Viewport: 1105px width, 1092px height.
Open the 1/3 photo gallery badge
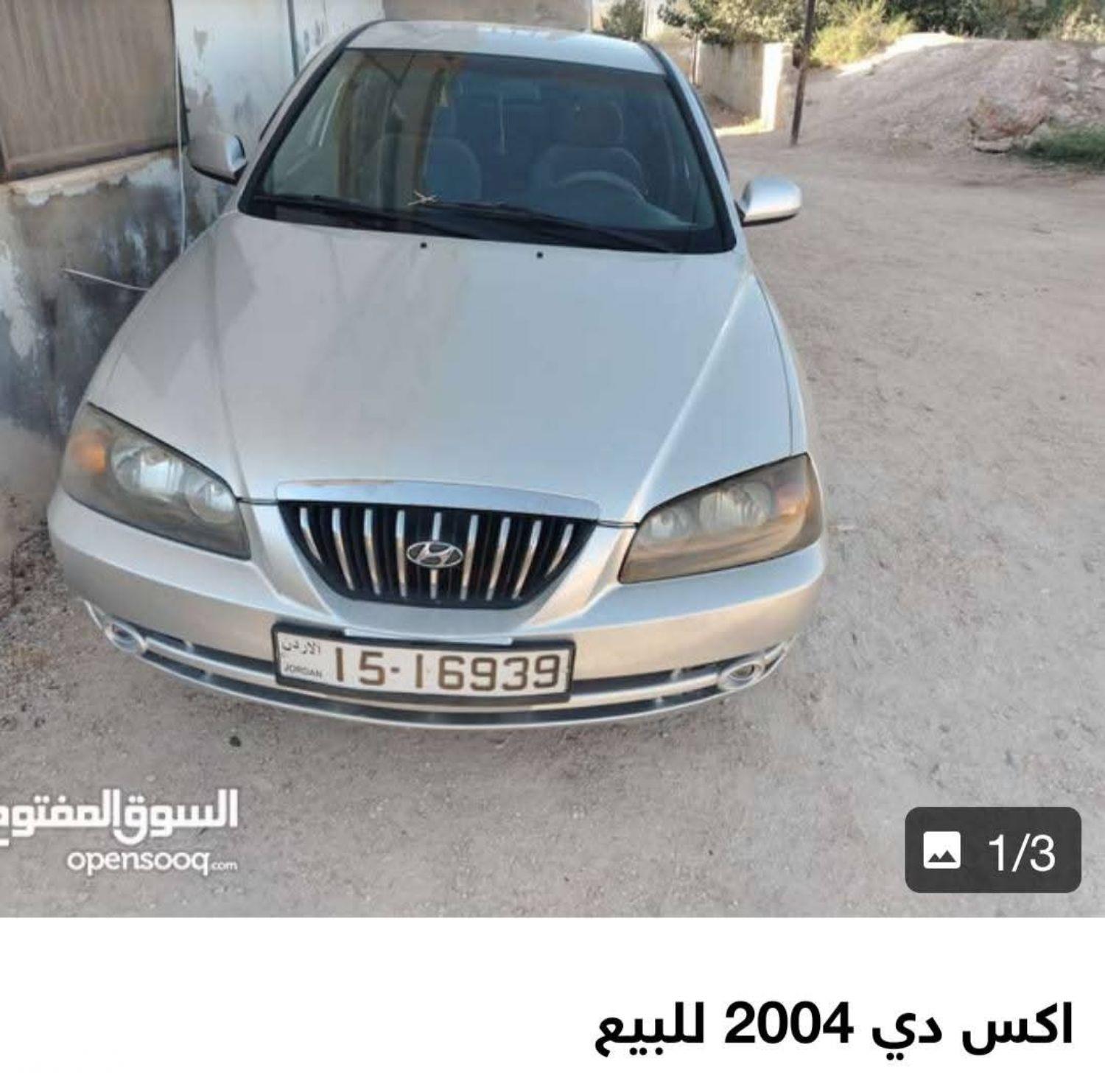992,850
